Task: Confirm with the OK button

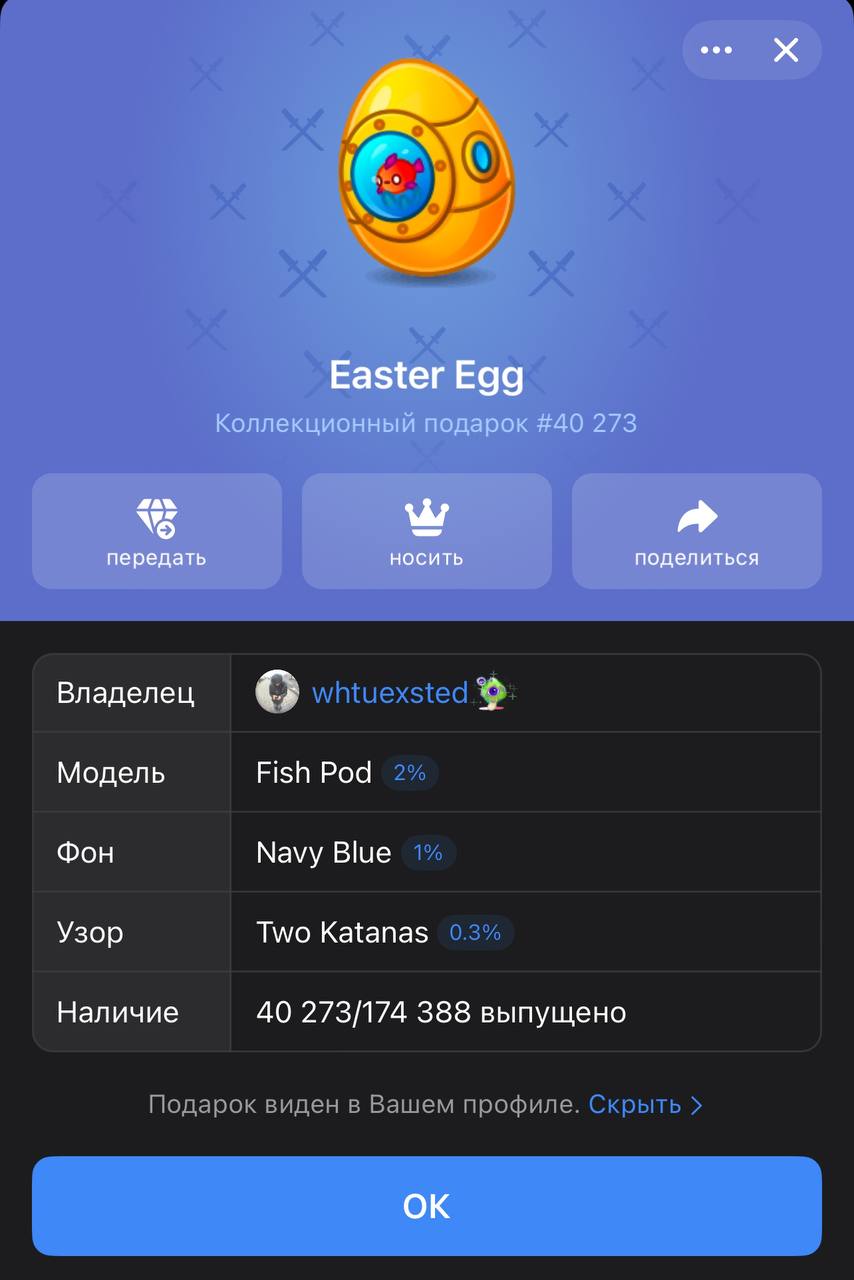Action: point(427,1206)
